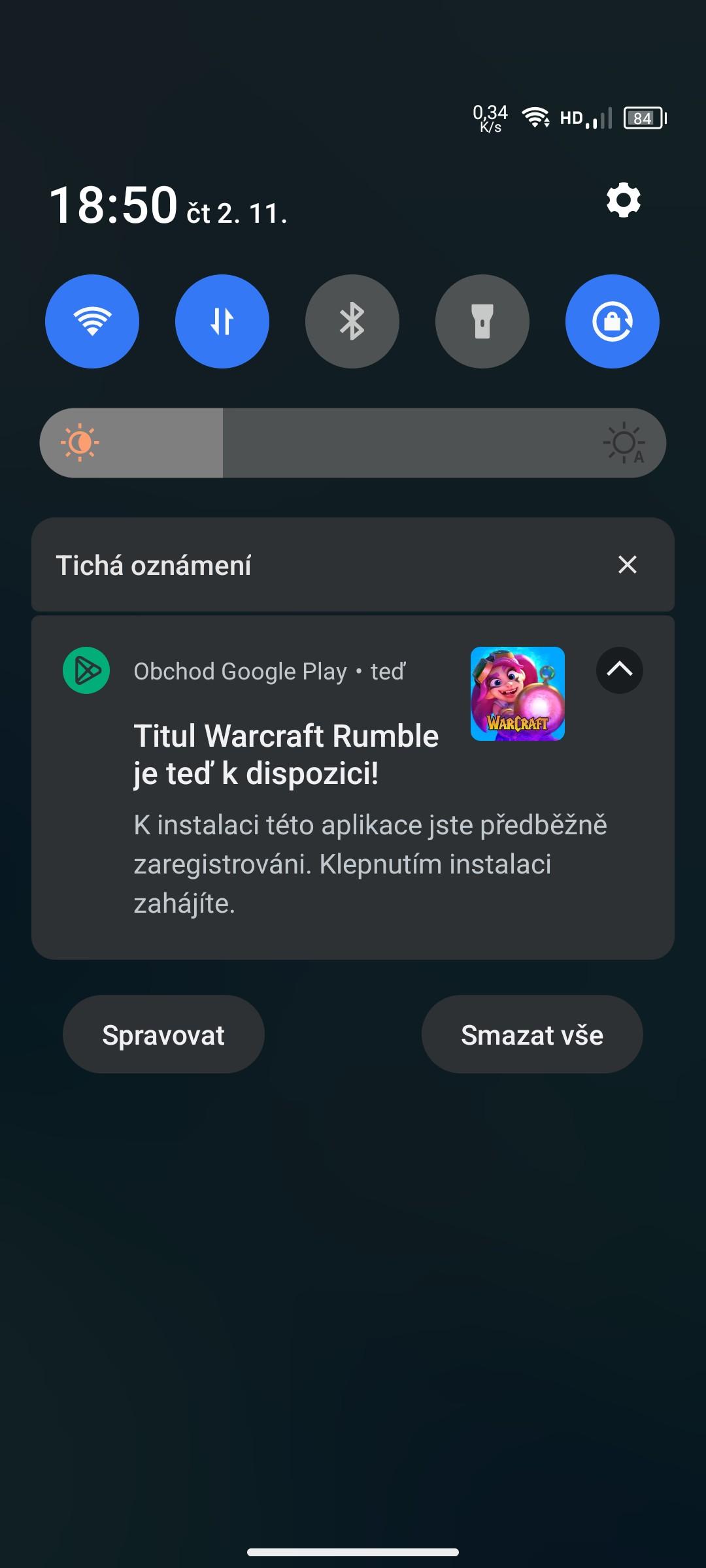Enable Bluetooth quick toggle
The width and height of the screenshot is (706, 1568).
click(352, 321)
